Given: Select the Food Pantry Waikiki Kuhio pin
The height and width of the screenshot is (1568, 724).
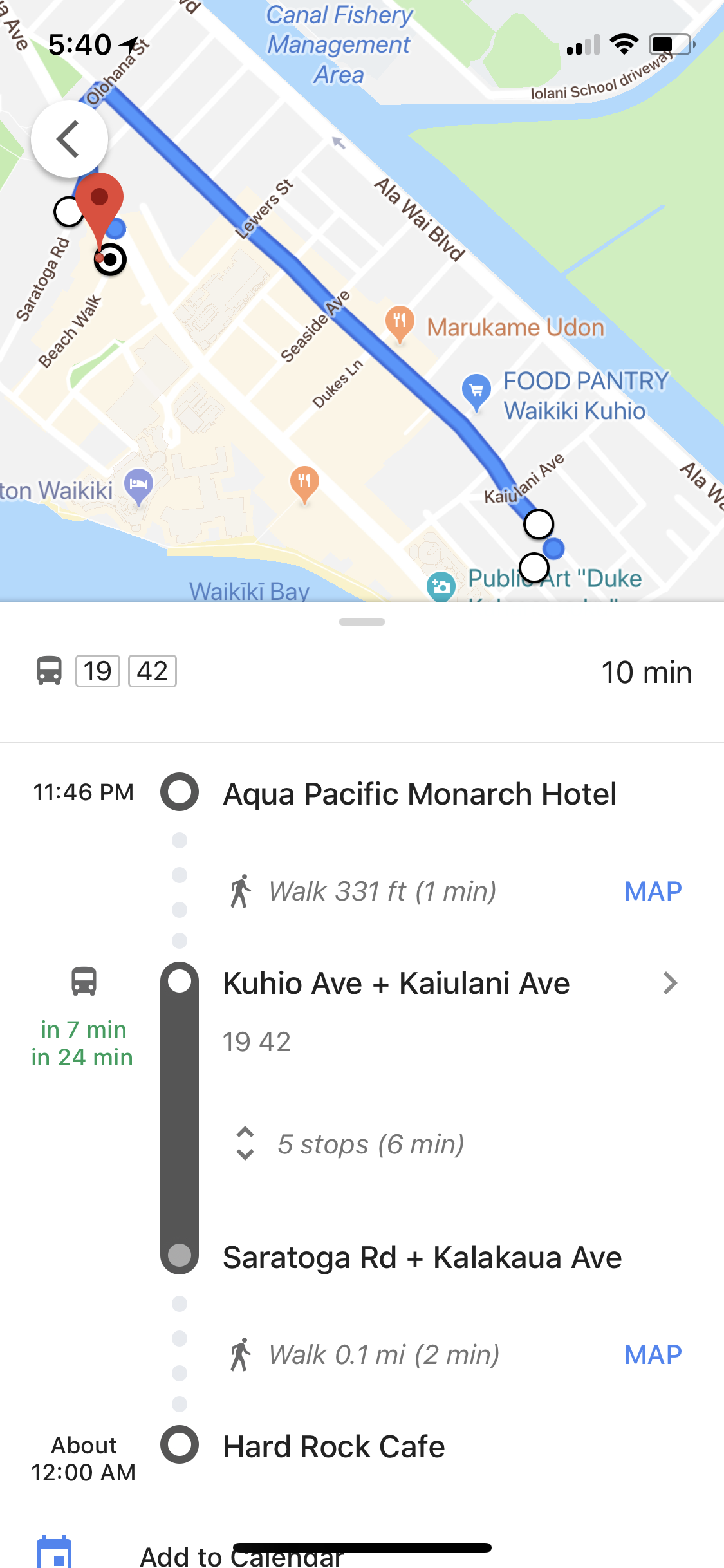Looking at the screenshot, I should pyautogui.click(x=476, y=390).
